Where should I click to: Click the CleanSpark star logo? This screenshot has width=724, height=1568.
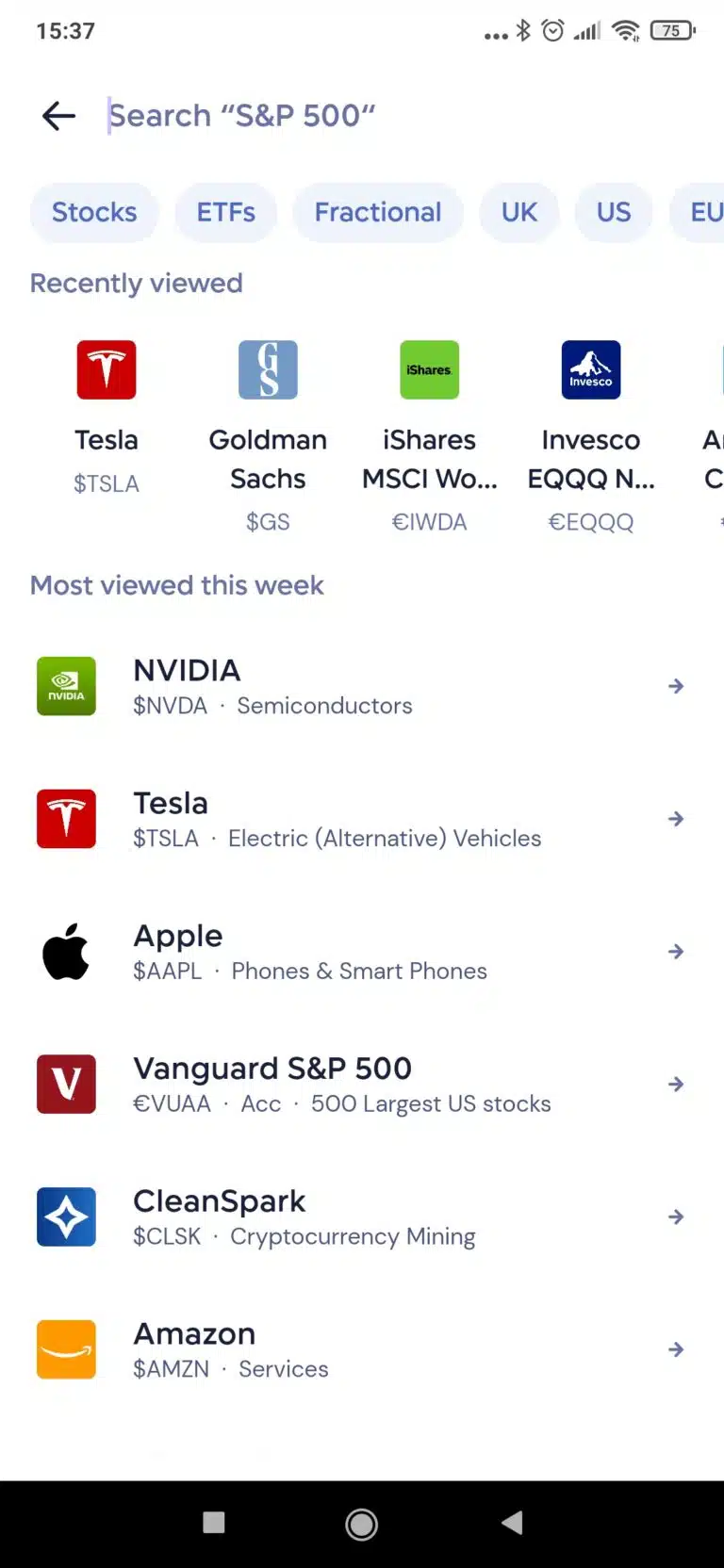[x=66, y=1217]
